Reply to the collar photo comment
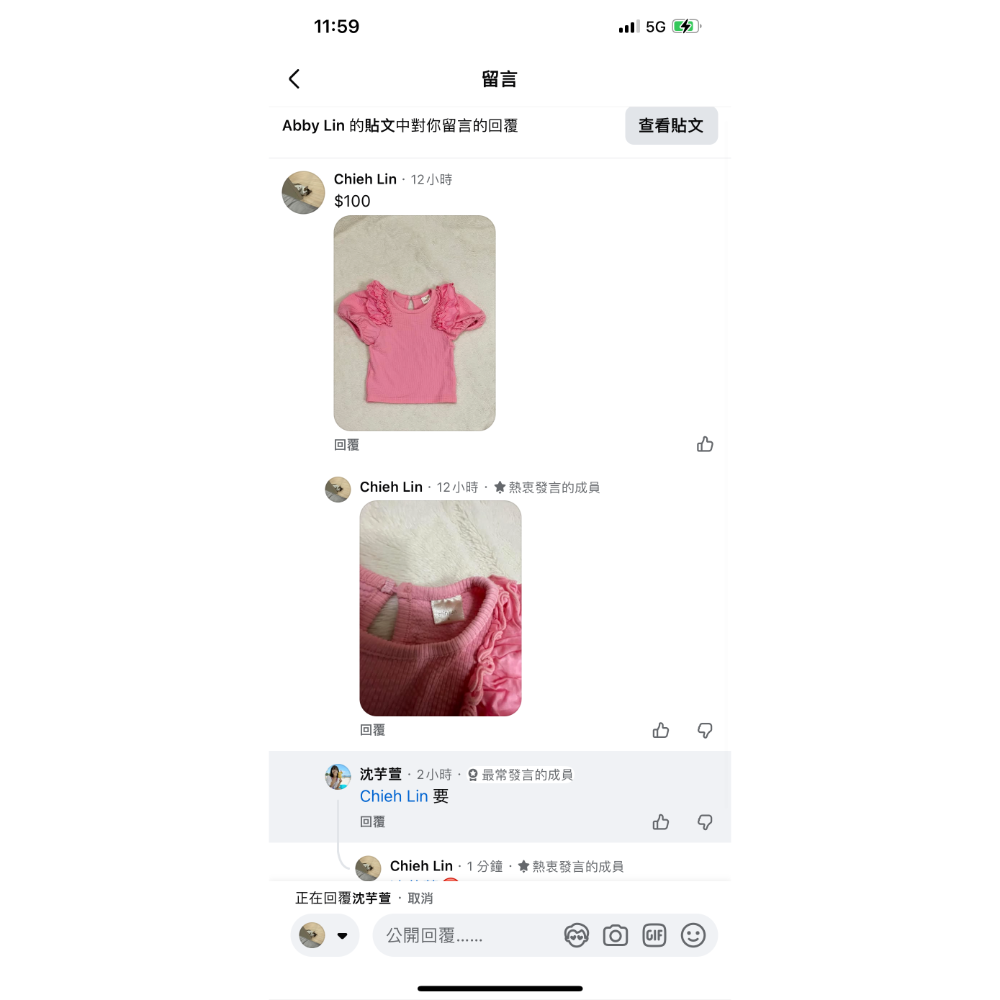 pyautogui.click(x=372, y=730)
